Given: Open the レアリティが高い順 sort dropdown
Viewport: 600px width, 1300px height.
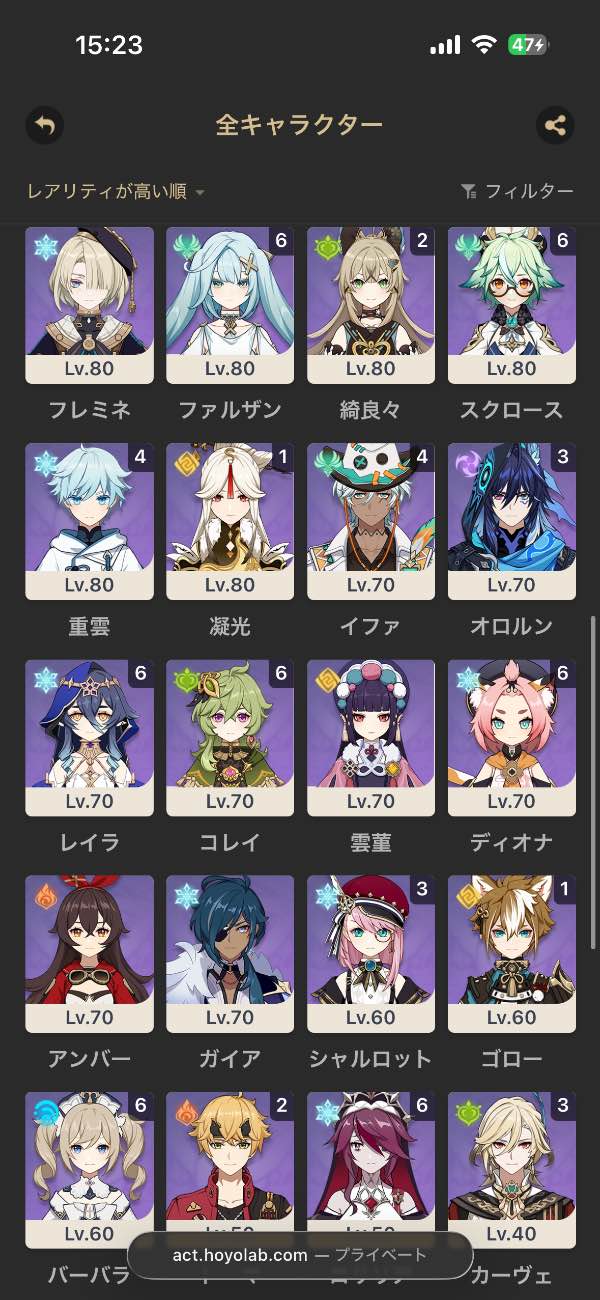Looking at the screenshot, I should 116,191.
